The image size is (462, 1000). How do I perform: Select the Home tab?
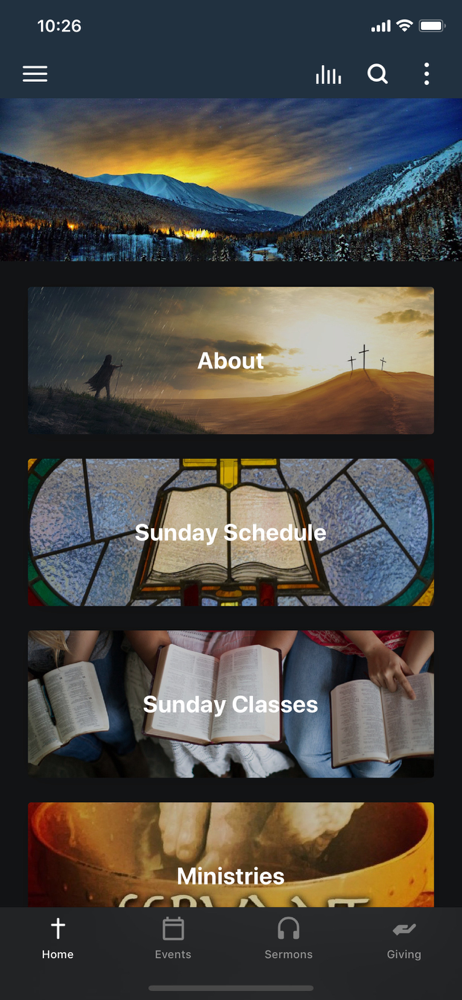pyautogui.click(x=57, y=939)
